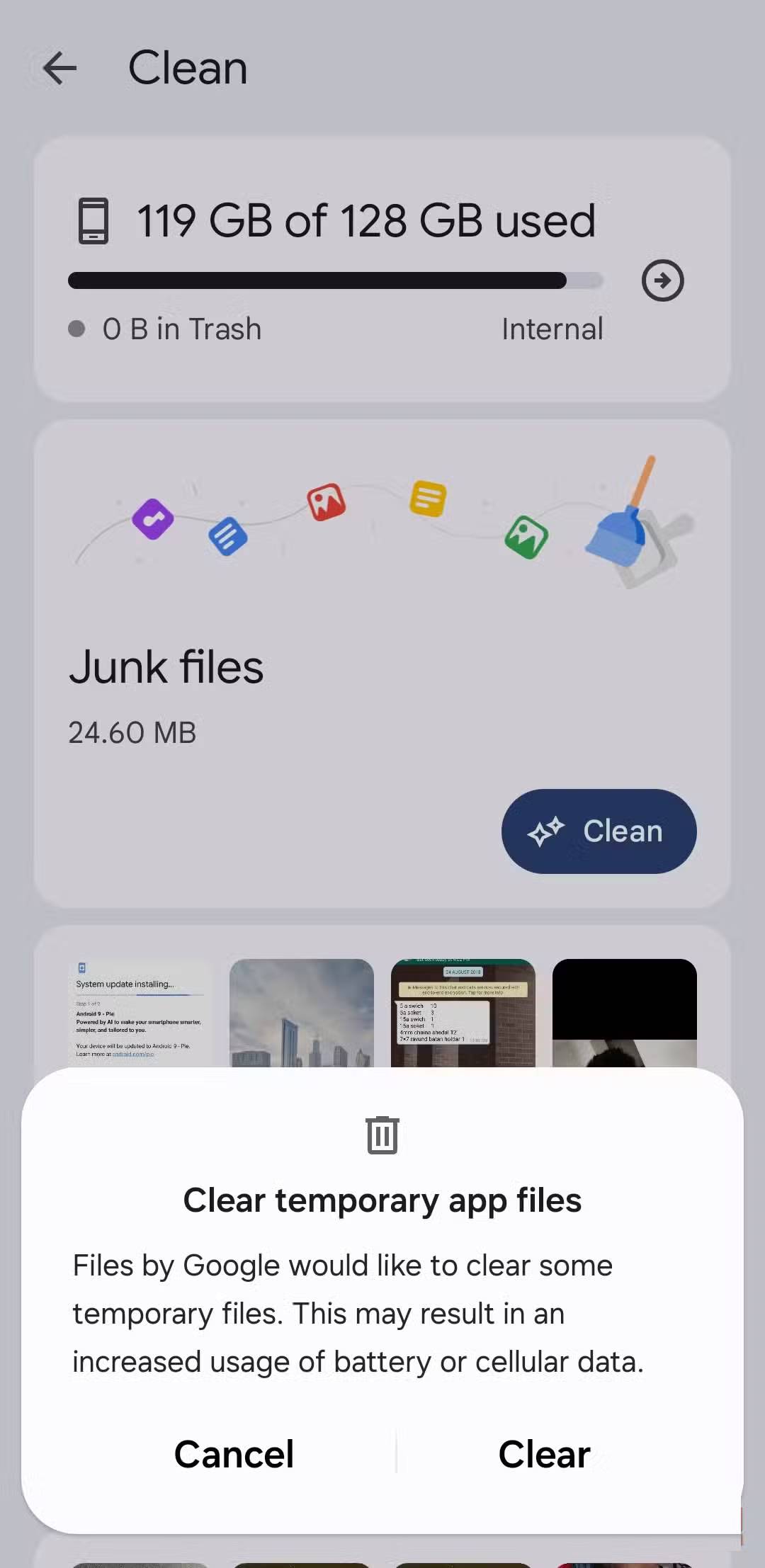Open internal storage details arrow
Screen dimensions: 765x1568
coord(662,280)
